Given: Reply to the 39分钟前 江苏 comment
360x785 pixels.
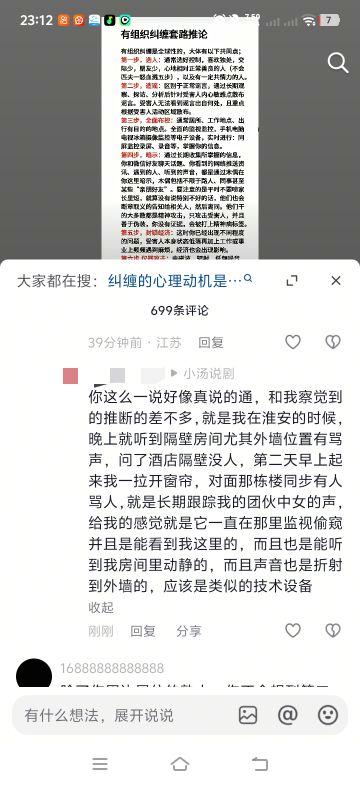Looking at the screenshot, I should [211, 342].
